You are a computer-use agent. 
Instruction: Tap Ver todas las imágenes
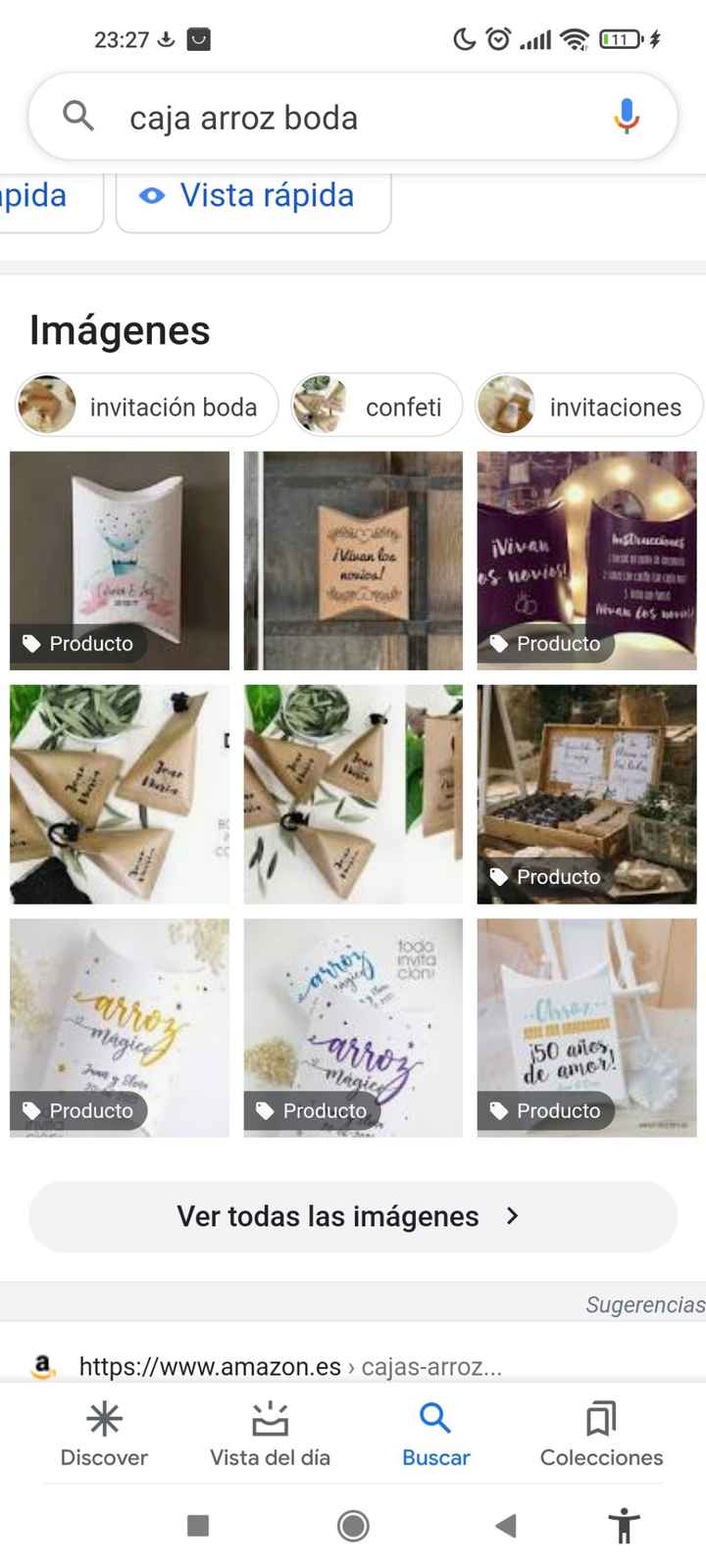pyautogui.click(x=353, y=1216)
